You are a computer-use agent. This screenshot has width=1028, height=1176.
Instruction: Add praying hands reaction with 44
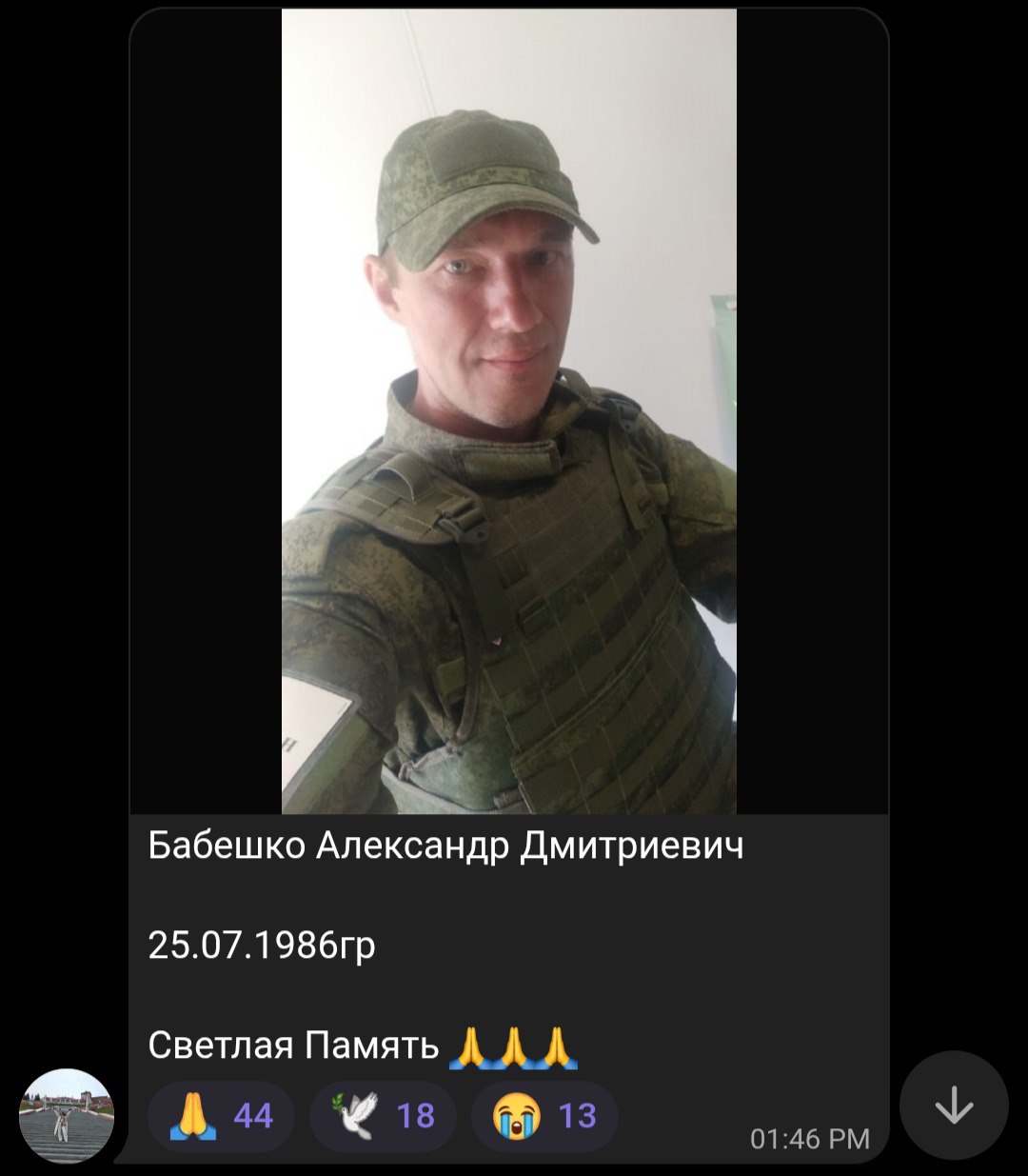221,1116
